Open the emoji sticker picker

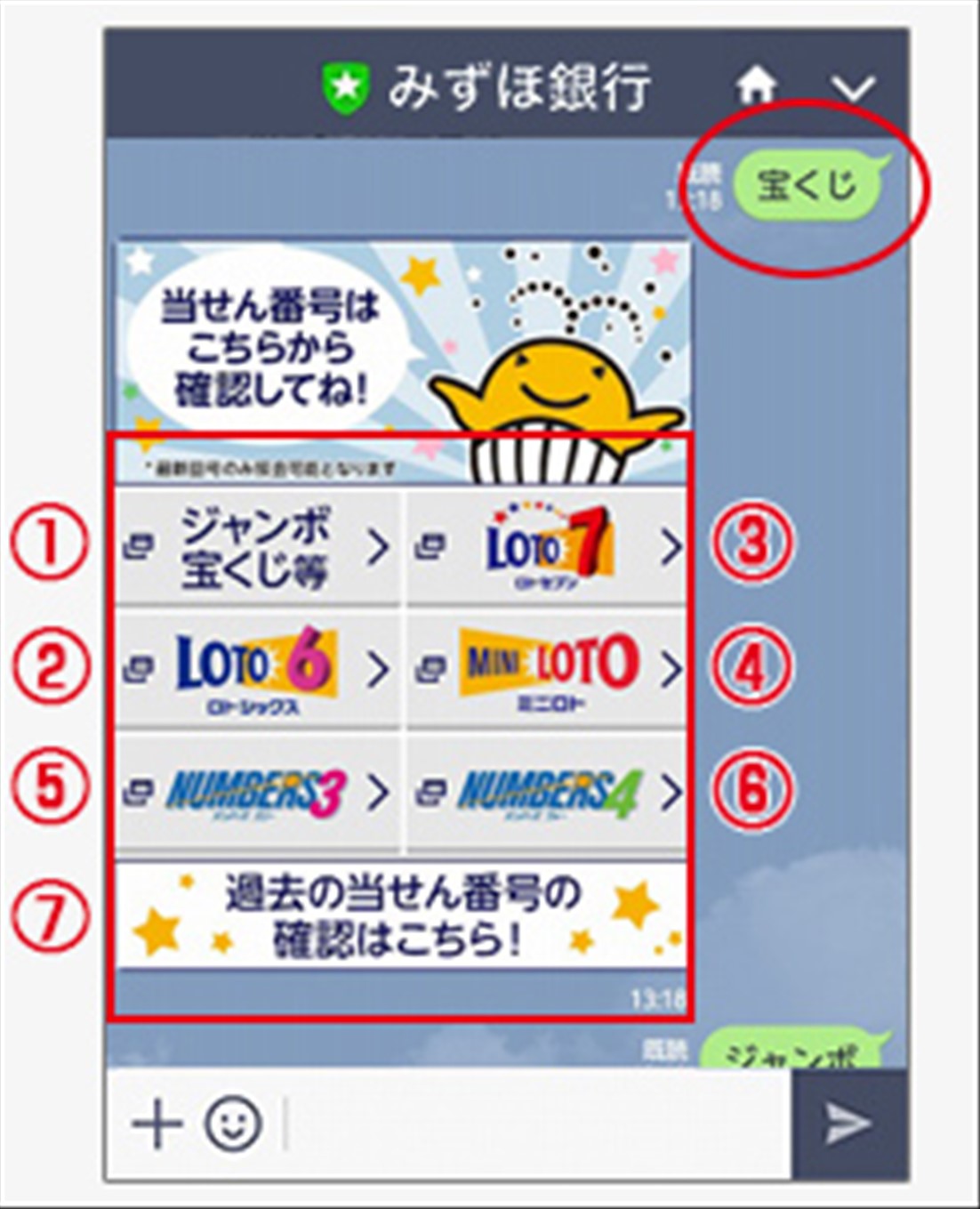tap(233, 1124)
